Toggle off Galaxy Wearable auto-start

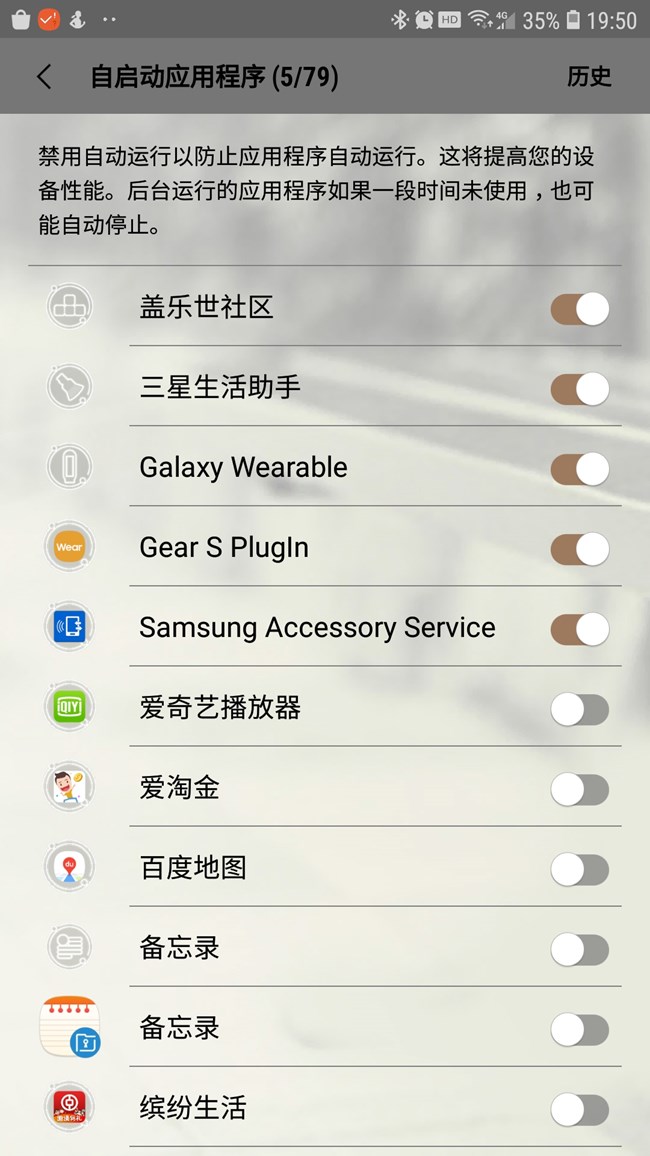pos(580,469)
